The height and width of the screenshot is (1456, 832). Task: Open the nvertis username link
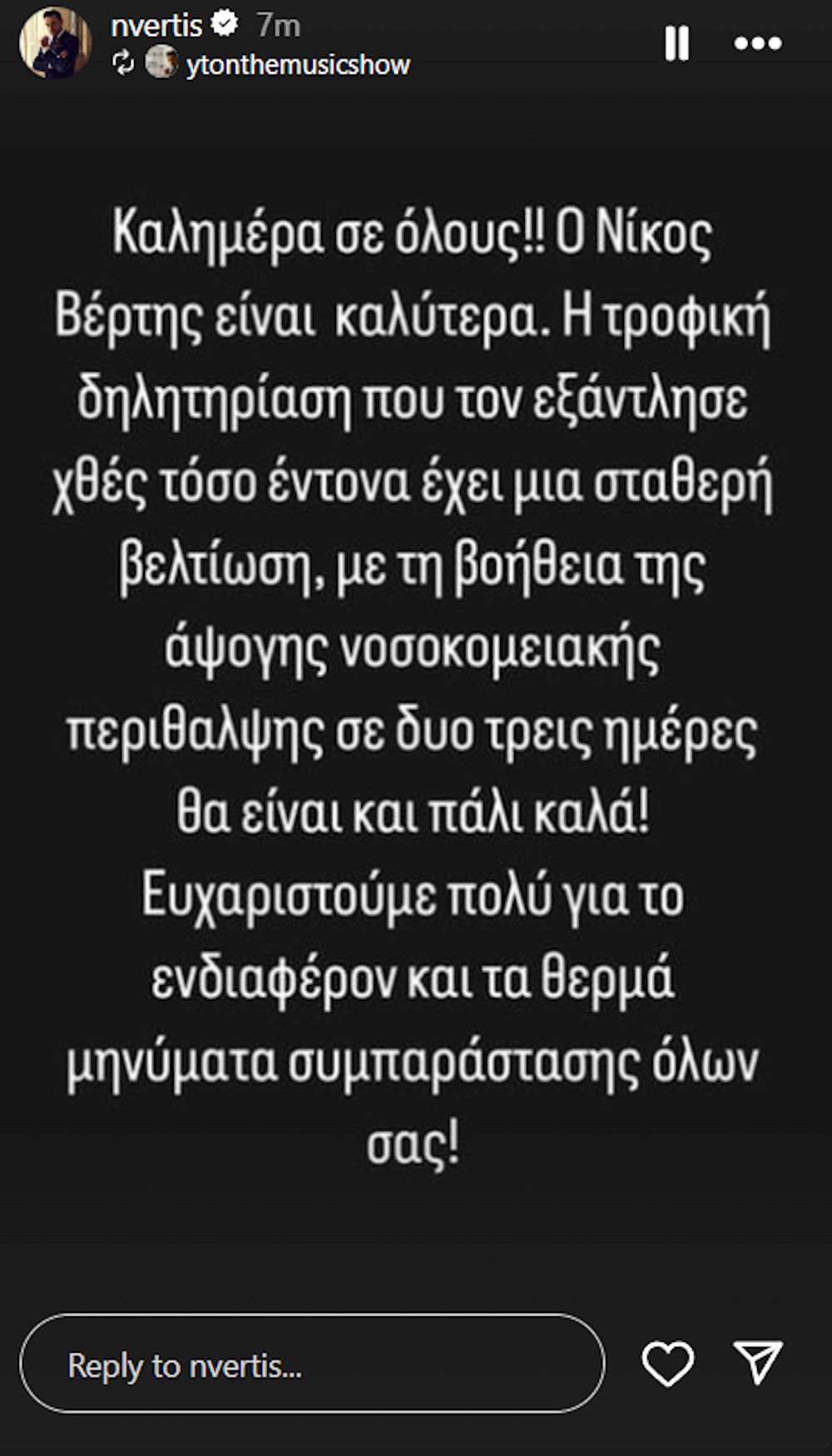pos(156,25)
